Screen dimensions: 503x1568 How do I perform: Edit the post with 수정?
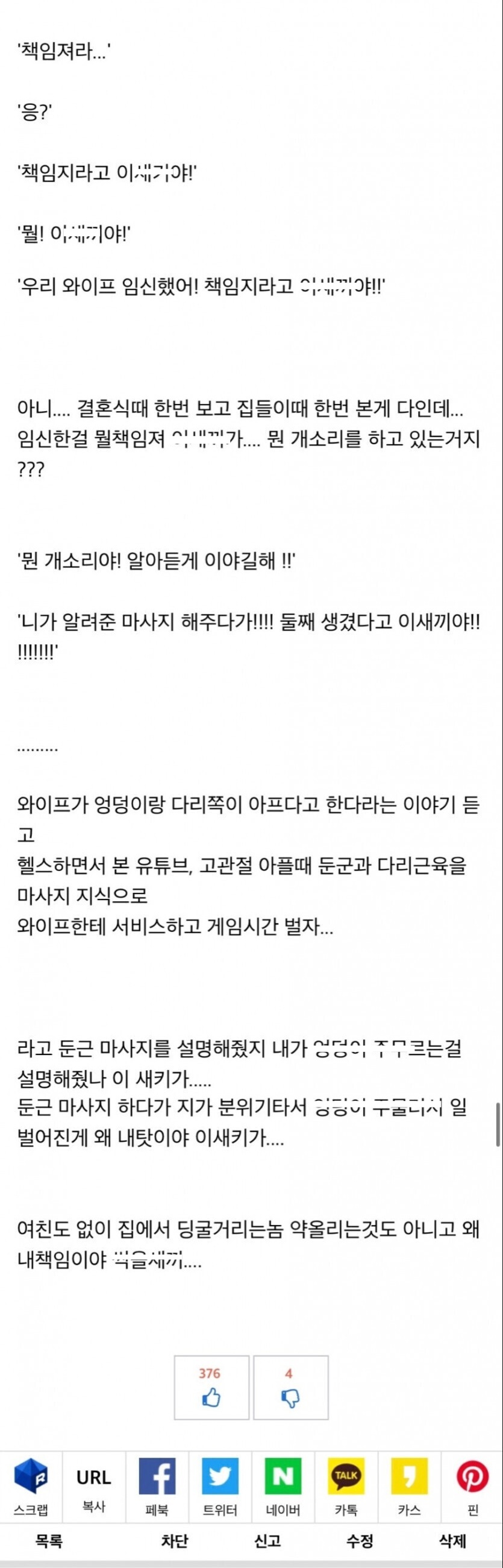(360, 1541)
